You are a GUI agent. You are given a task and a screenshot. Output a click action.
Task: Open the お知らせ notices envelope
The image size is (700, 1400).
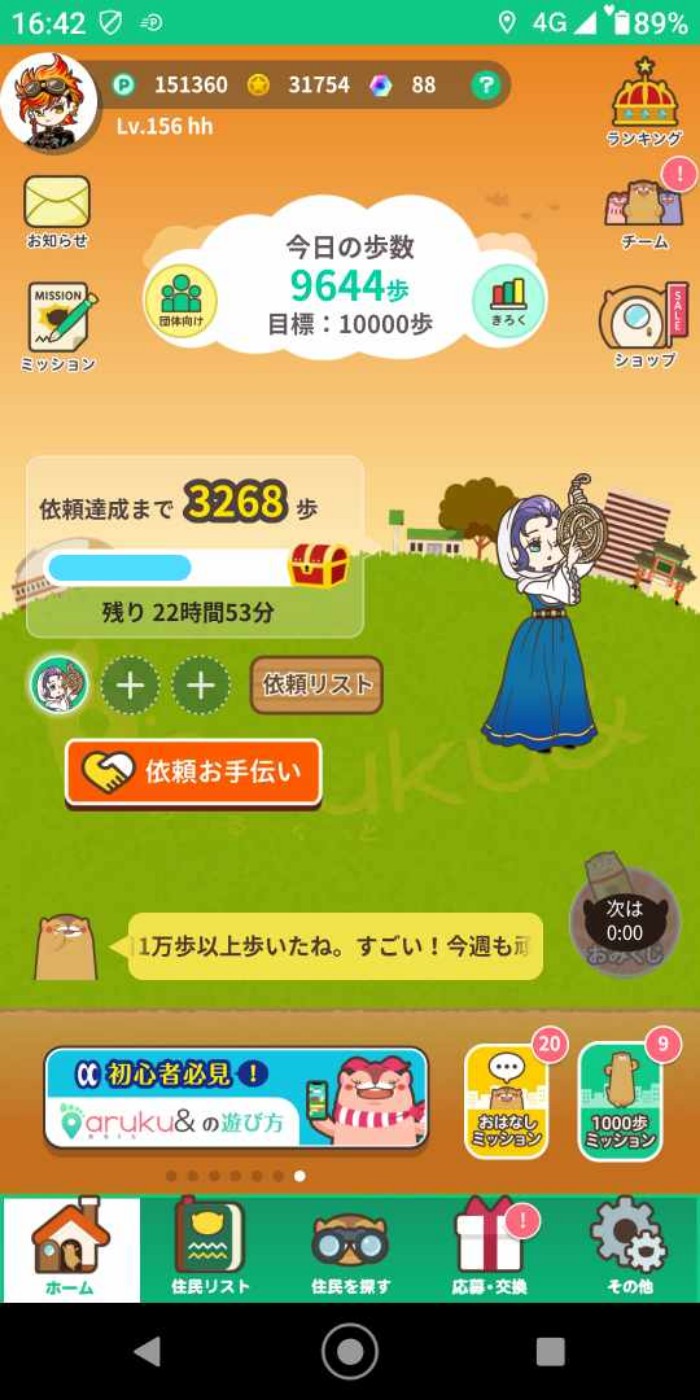[x=57, y=210]
